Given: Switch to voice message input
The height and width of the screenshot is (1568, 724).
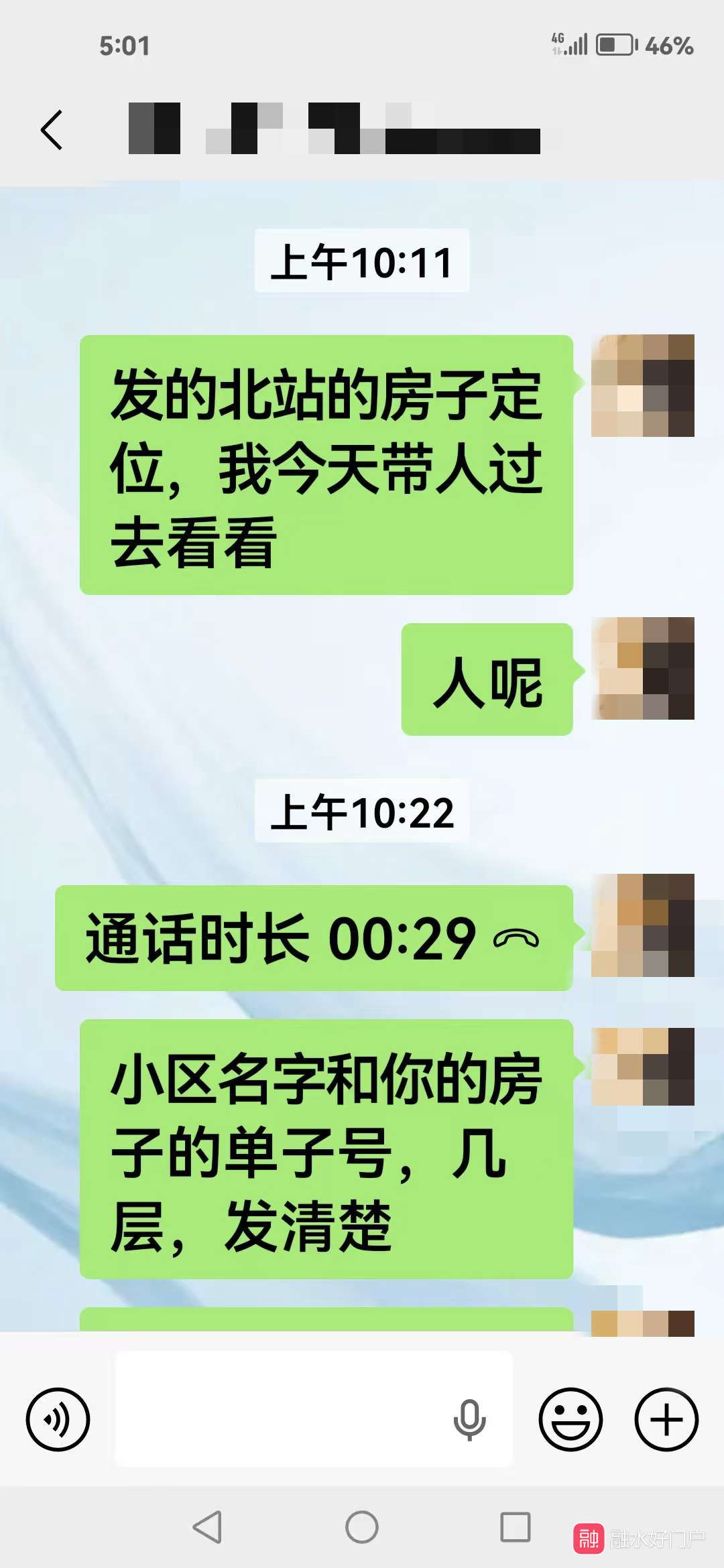Looking at the screenshot, I should tap(58, 1419).
